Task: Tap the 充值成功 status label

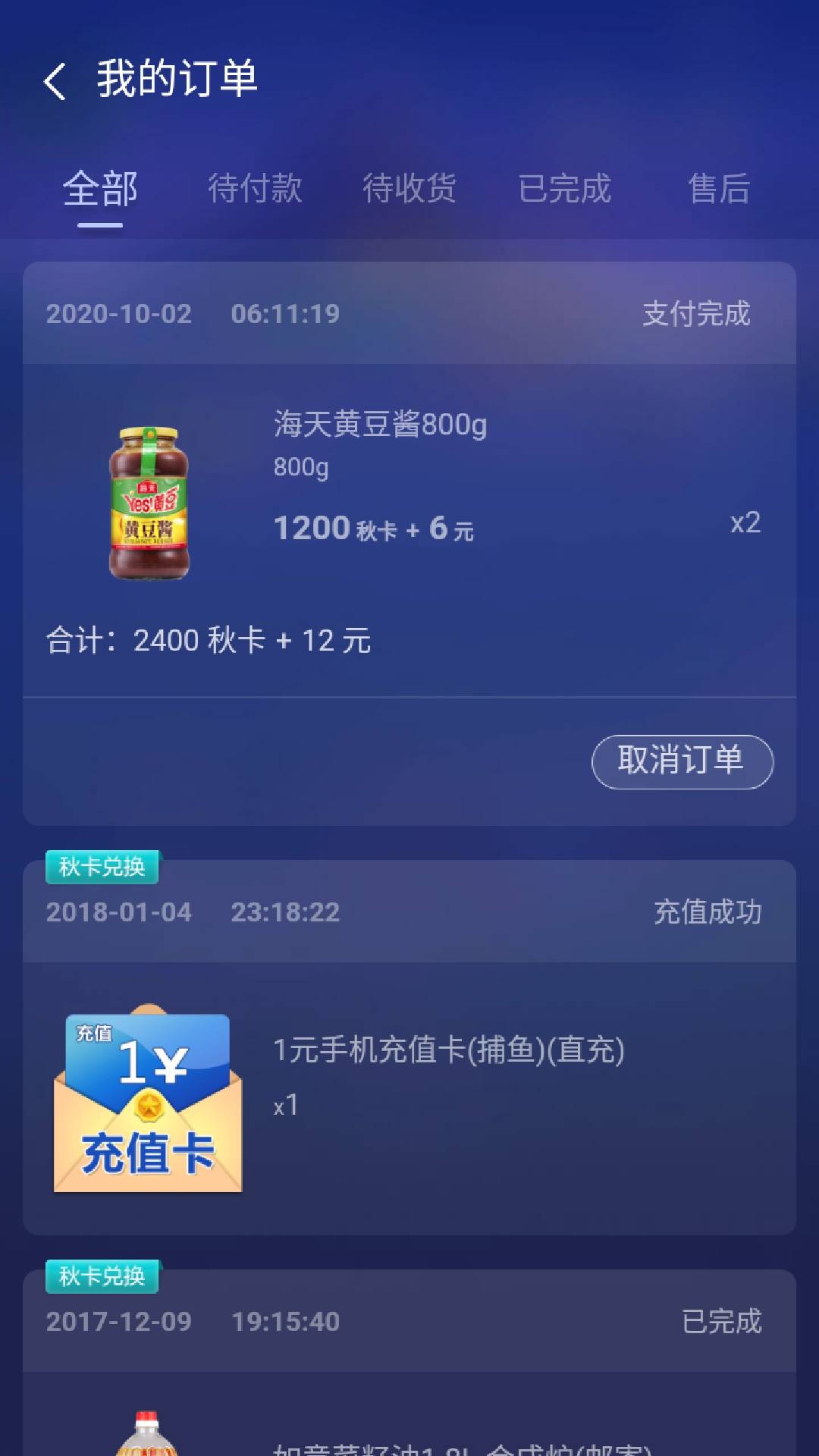Action: click(x=705, y=914)
